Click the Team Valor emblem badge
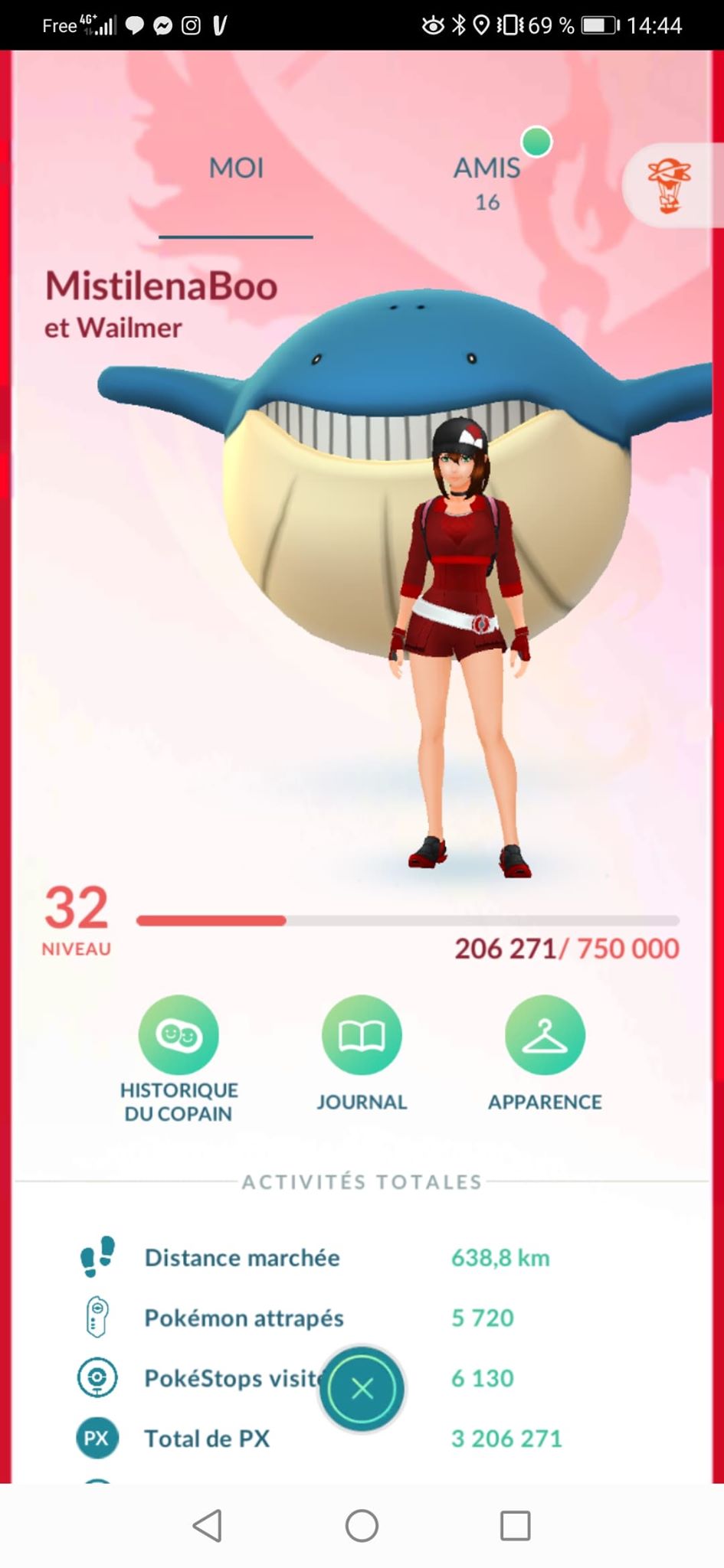 pyautogui.click(x=673, y=184)
